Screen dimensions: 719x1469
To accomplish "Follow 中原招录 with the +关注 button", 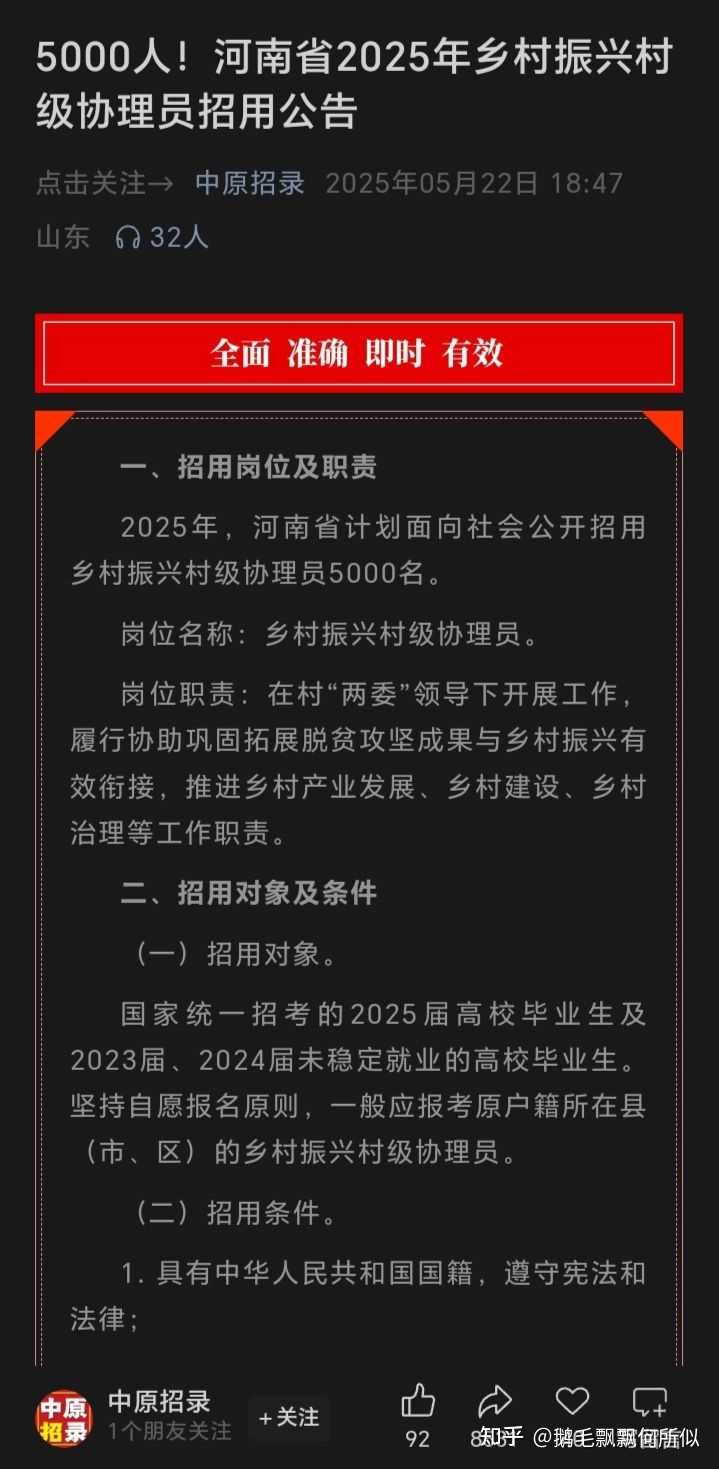I will pyautogui.click(x=289, y=1417).
